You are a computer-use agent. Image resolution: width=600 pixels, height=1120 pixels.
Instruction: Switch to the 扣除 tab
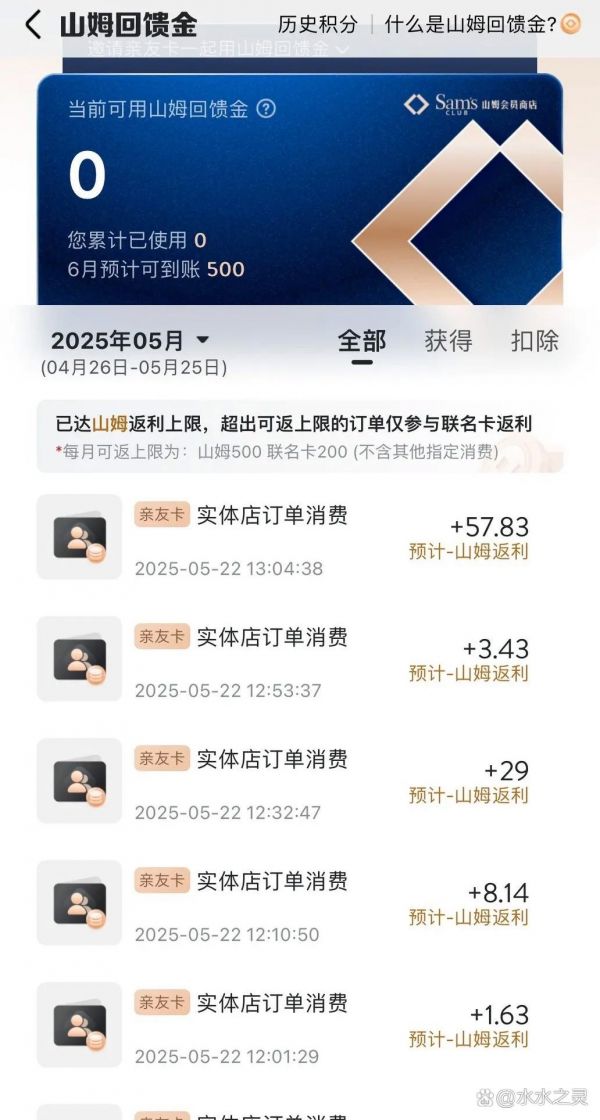[x=534, y=341]
